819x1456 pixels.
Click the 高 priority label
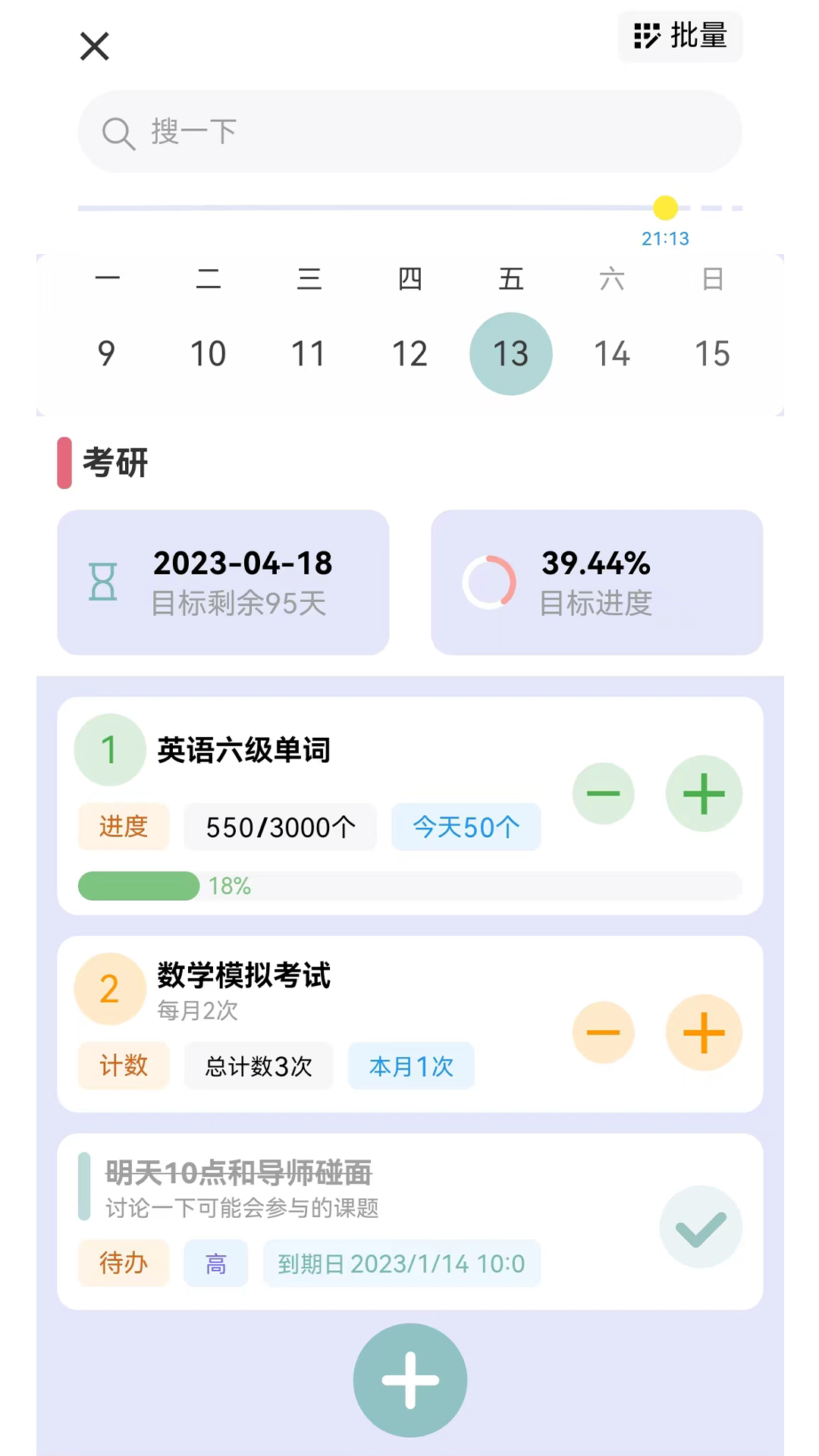(x=215, y=1263)
